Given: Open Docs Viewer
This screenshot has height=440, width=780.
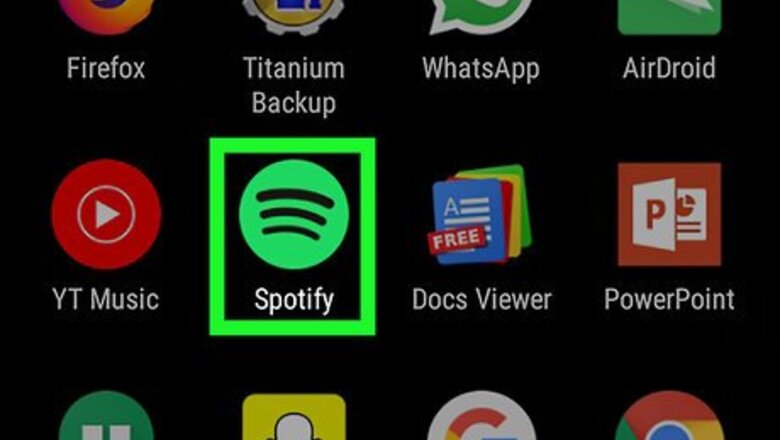Looking at the screenshot, I should point(480,214).
